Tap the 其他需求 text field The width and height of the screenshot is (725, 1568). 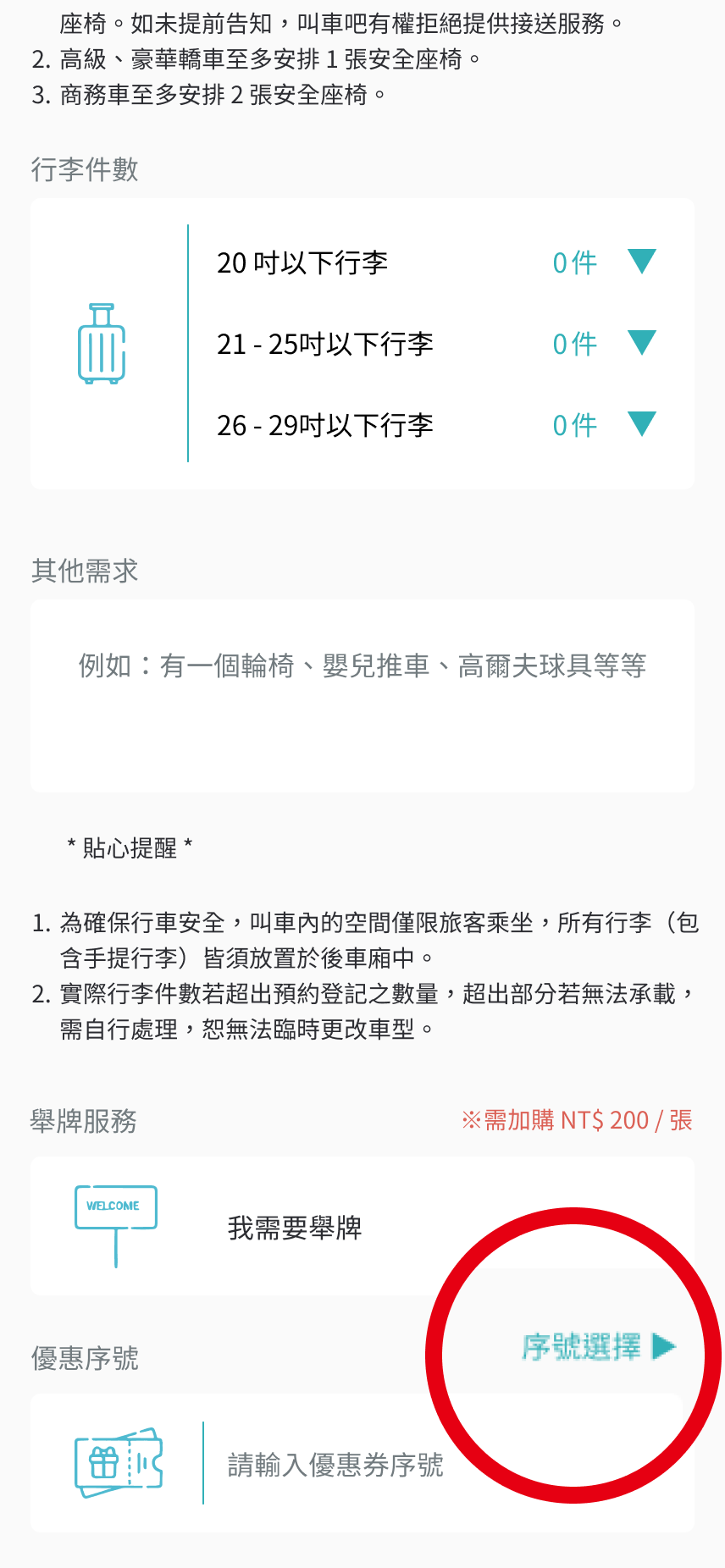(x=362, y=695)
